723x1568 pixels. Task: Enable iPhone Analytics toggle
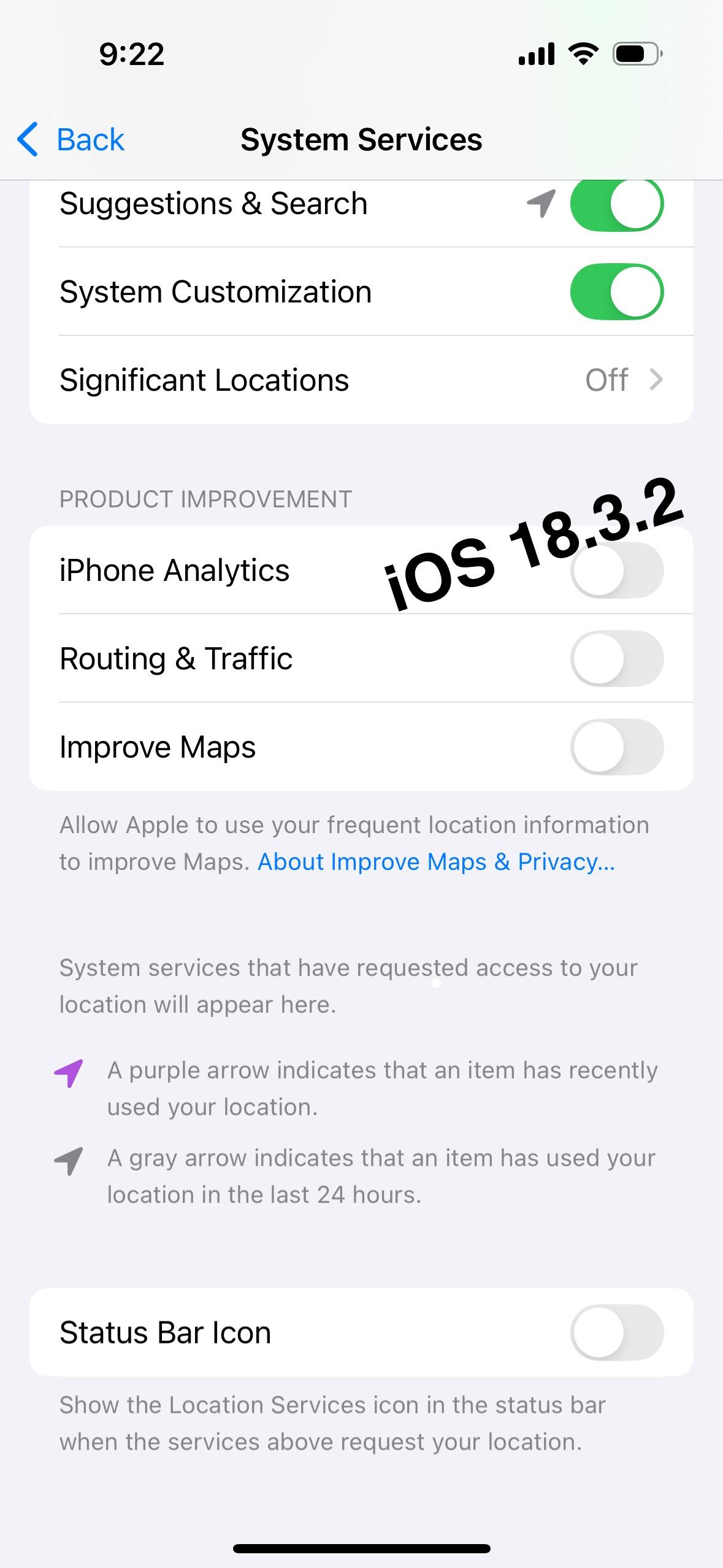click(616, 571)
